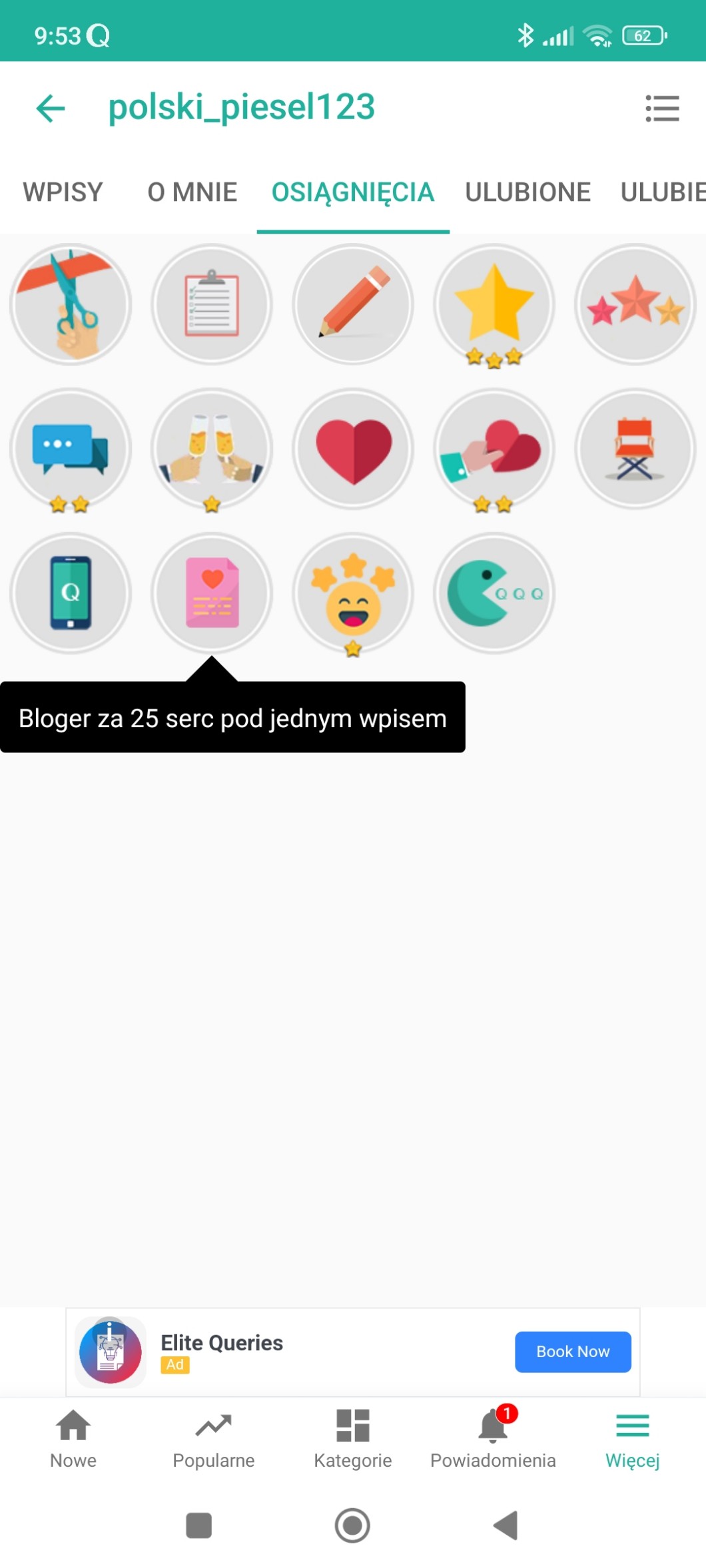The height and width of the screenshot is (1568, 706).
Task: Tap the red heart badge
Action: 353,449
